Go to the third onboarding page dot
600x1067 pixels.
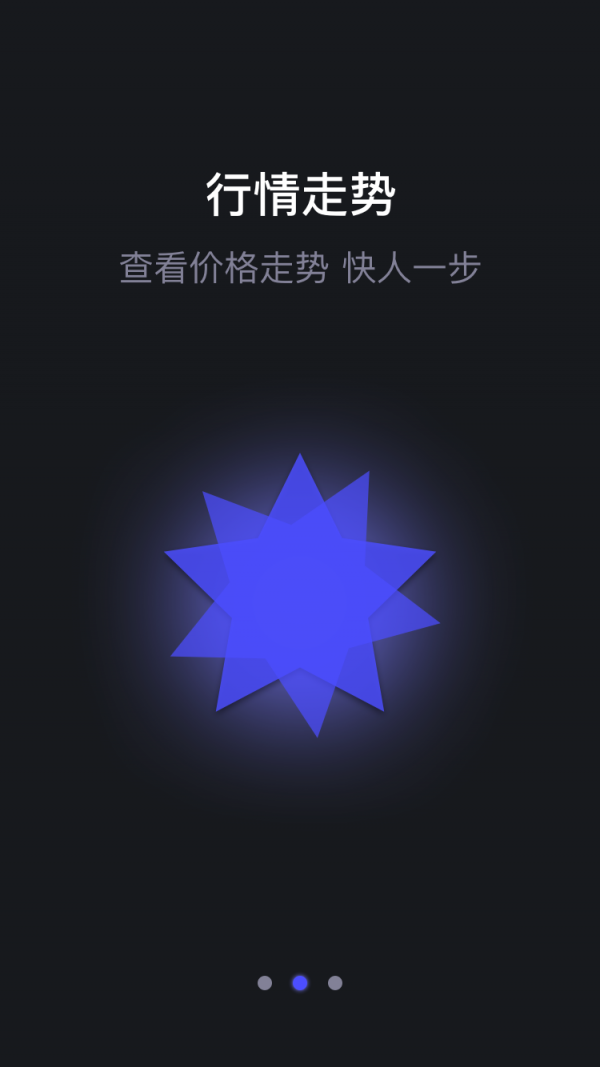click(335, 983)
